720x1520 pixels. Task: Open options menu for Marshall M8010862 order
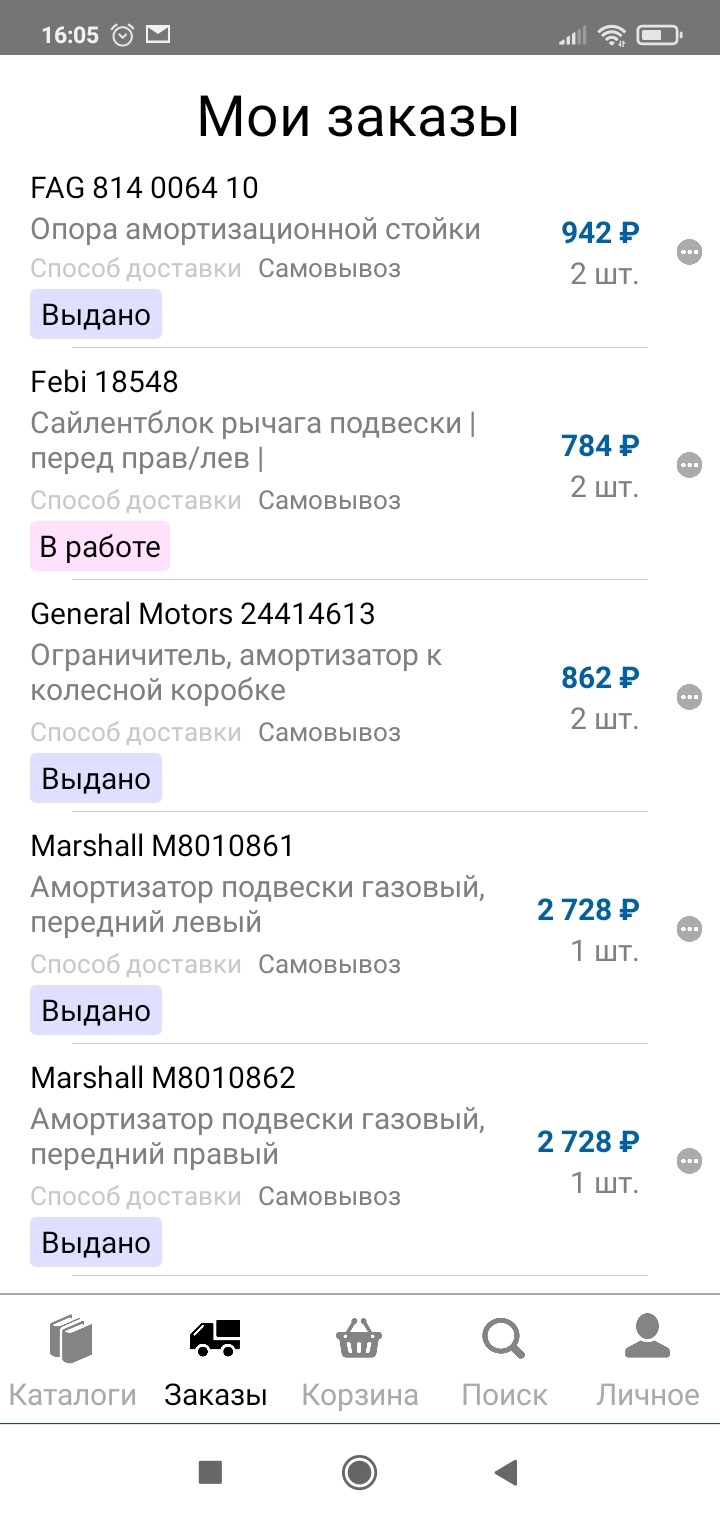click(689, 1161)
